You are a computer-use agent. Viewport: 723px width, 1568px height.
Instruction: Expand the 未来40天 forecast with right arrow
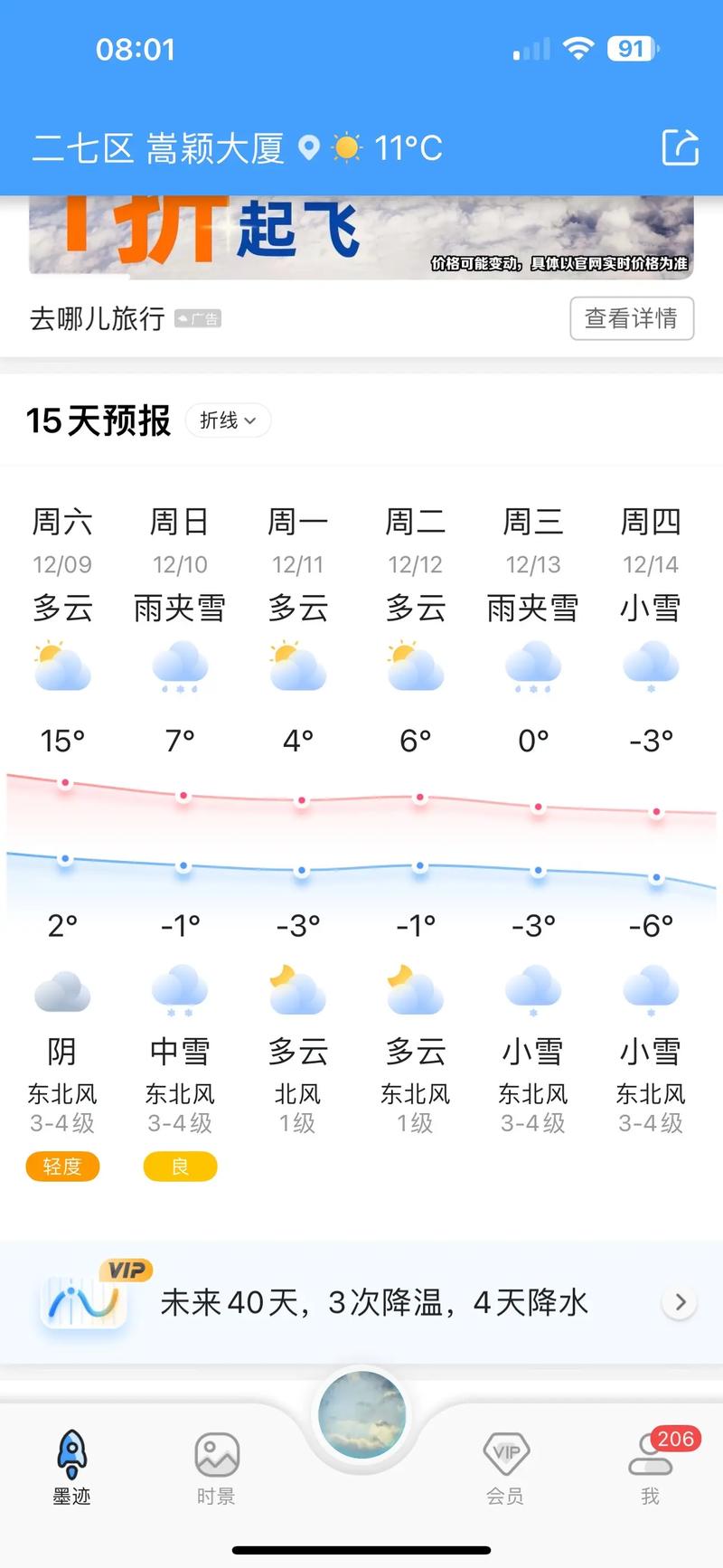click(x=680, y=1301)
